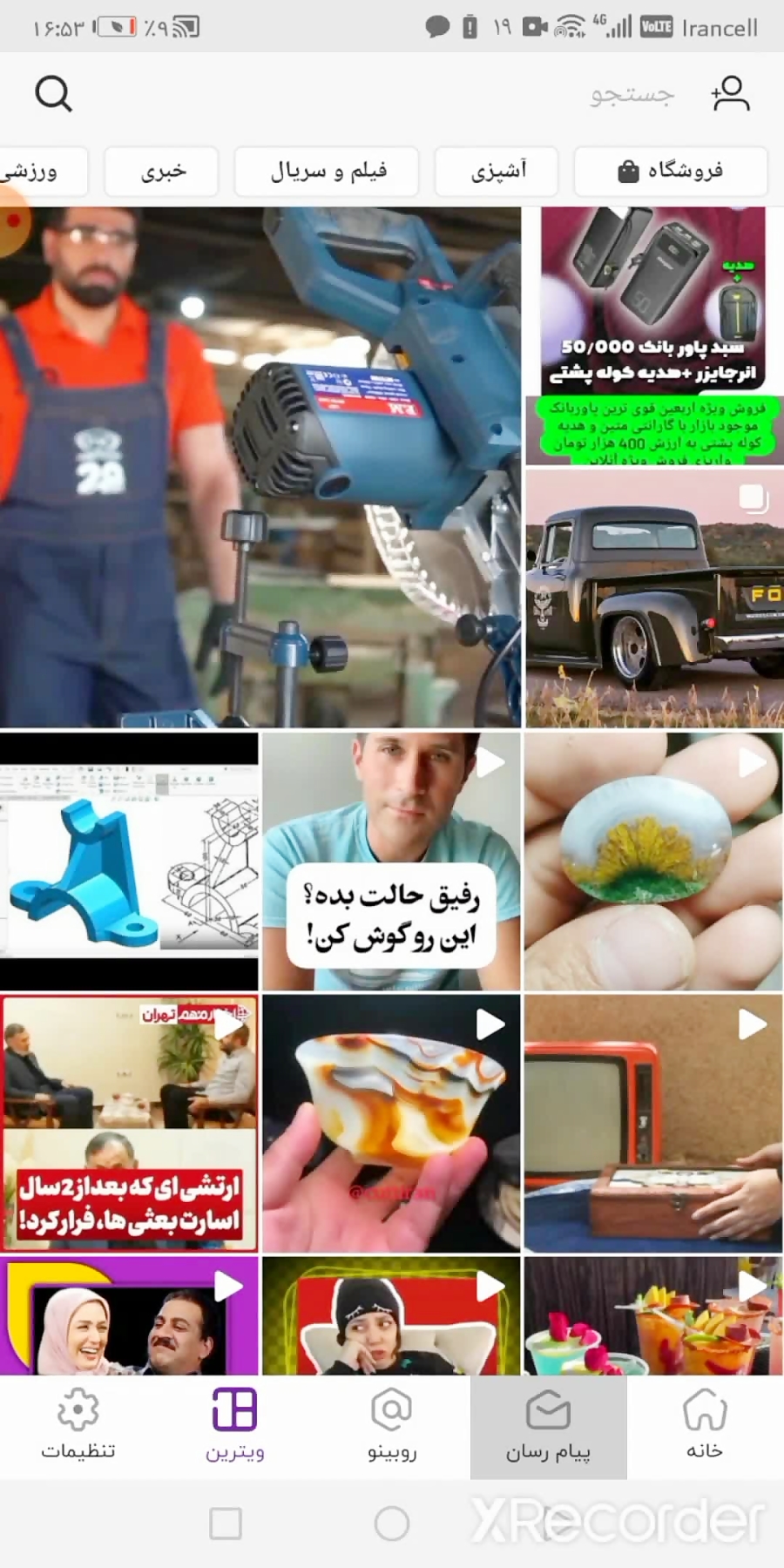Image resolution: width=784 pixels, height=1568 pixels.
Task: Choose the فیلم و سریال chip
Action: pos(327,171)
